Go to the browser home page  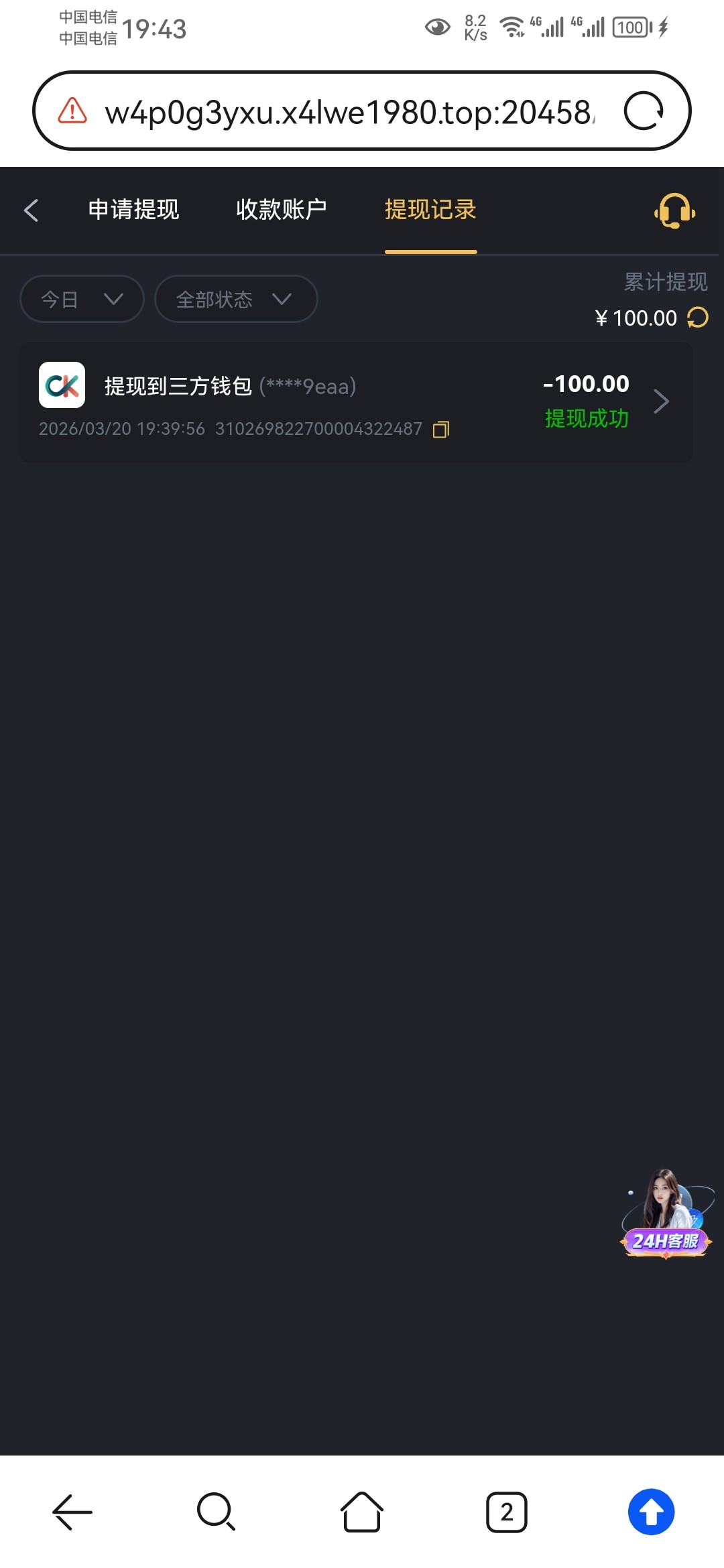pyautogui.click(x=362, y=1512)
